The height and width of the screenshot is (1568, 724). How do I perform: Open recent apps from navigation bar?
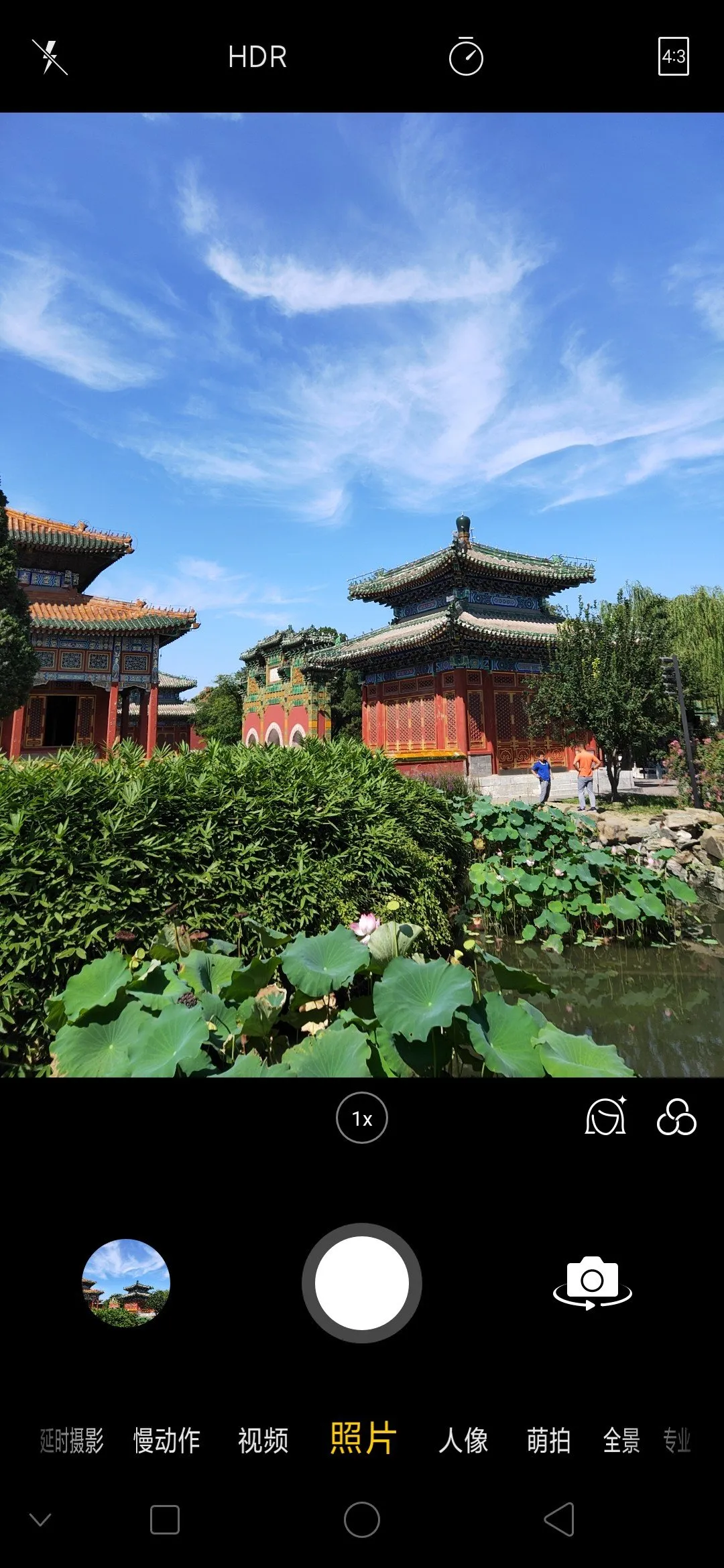click(x=165, y=1519)
